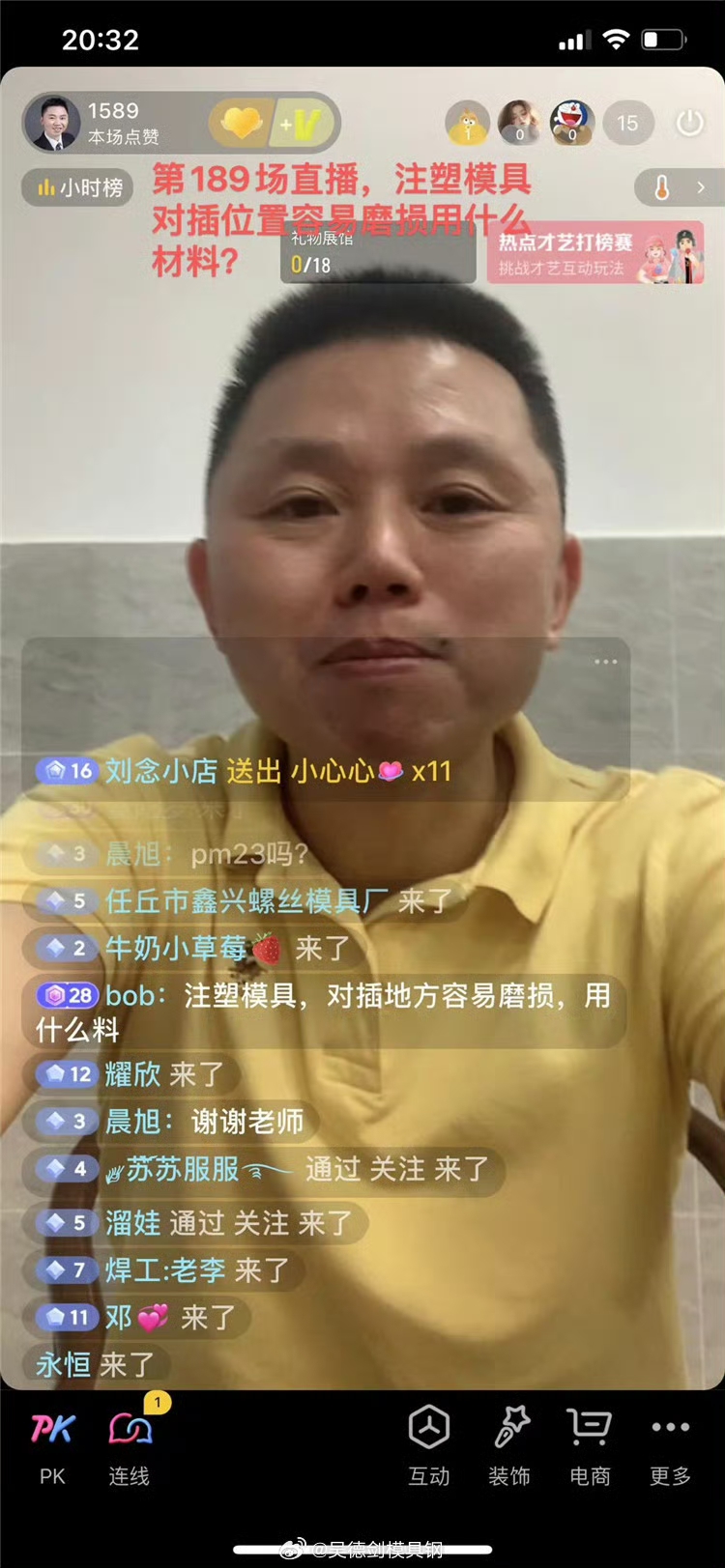The height and width of the screenshot is (1568, 725).
Task: Open the chat panel three-dot menu
Action: tap(605, 662)
